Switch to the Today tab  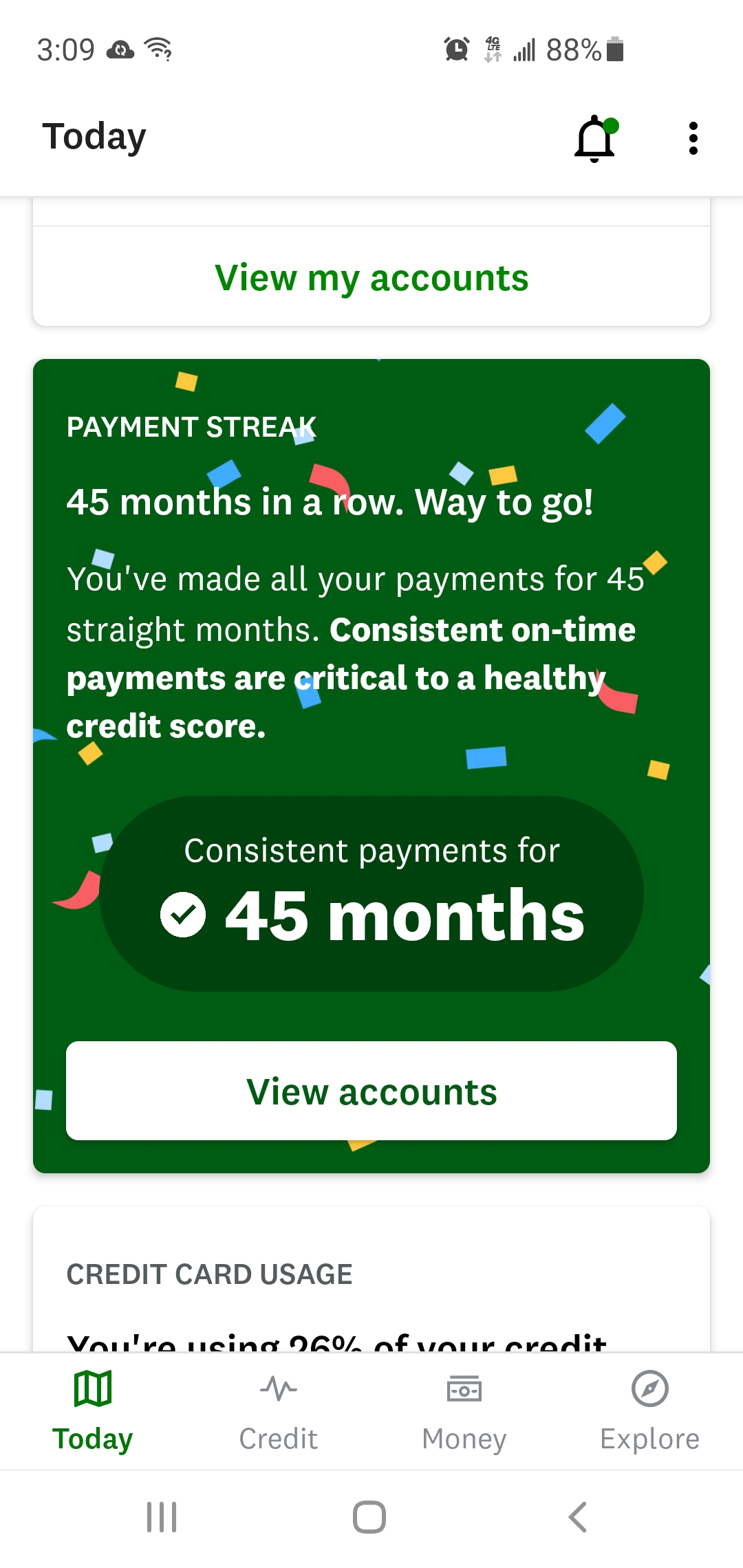[x=93, y=1411]
